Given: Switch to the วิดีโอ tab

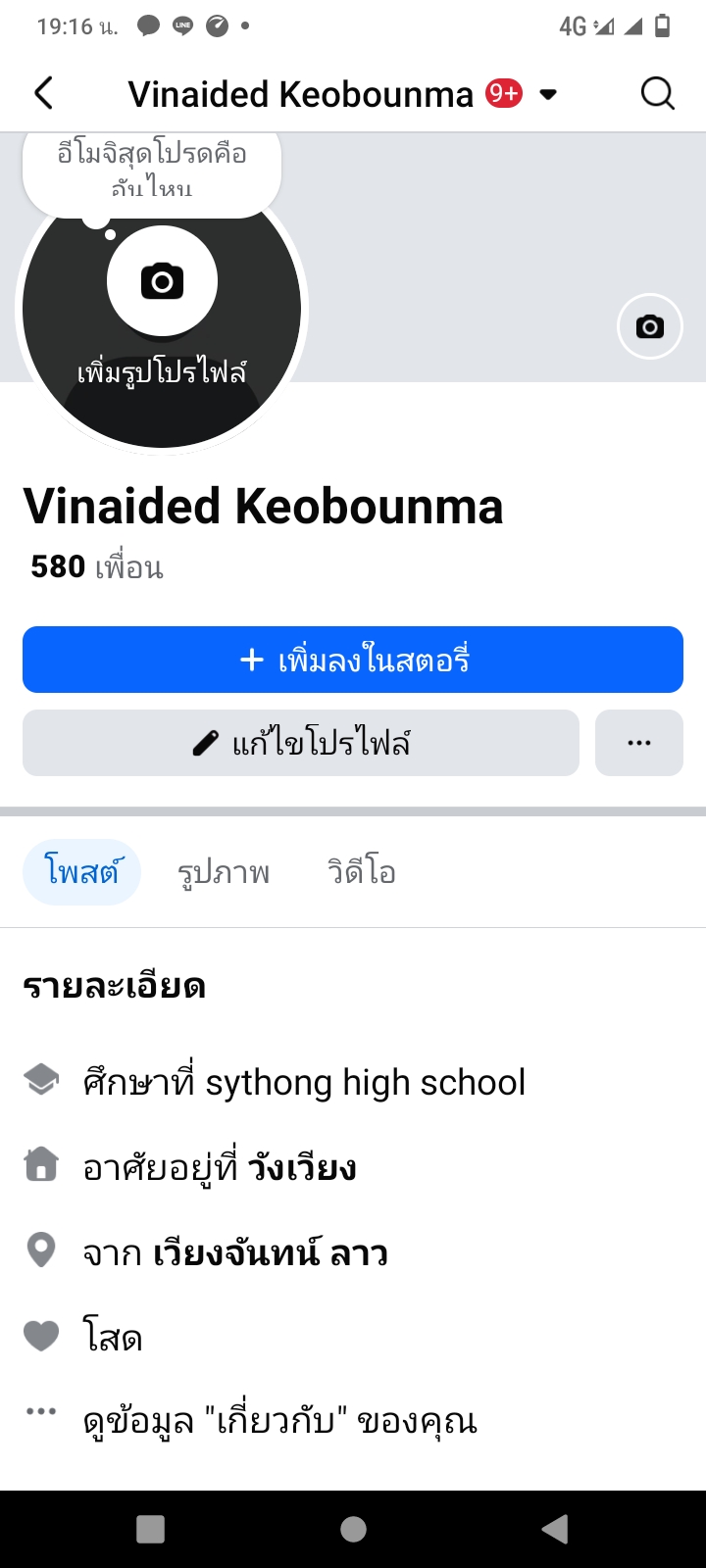Looking at the screenshot, I should 362,871.
